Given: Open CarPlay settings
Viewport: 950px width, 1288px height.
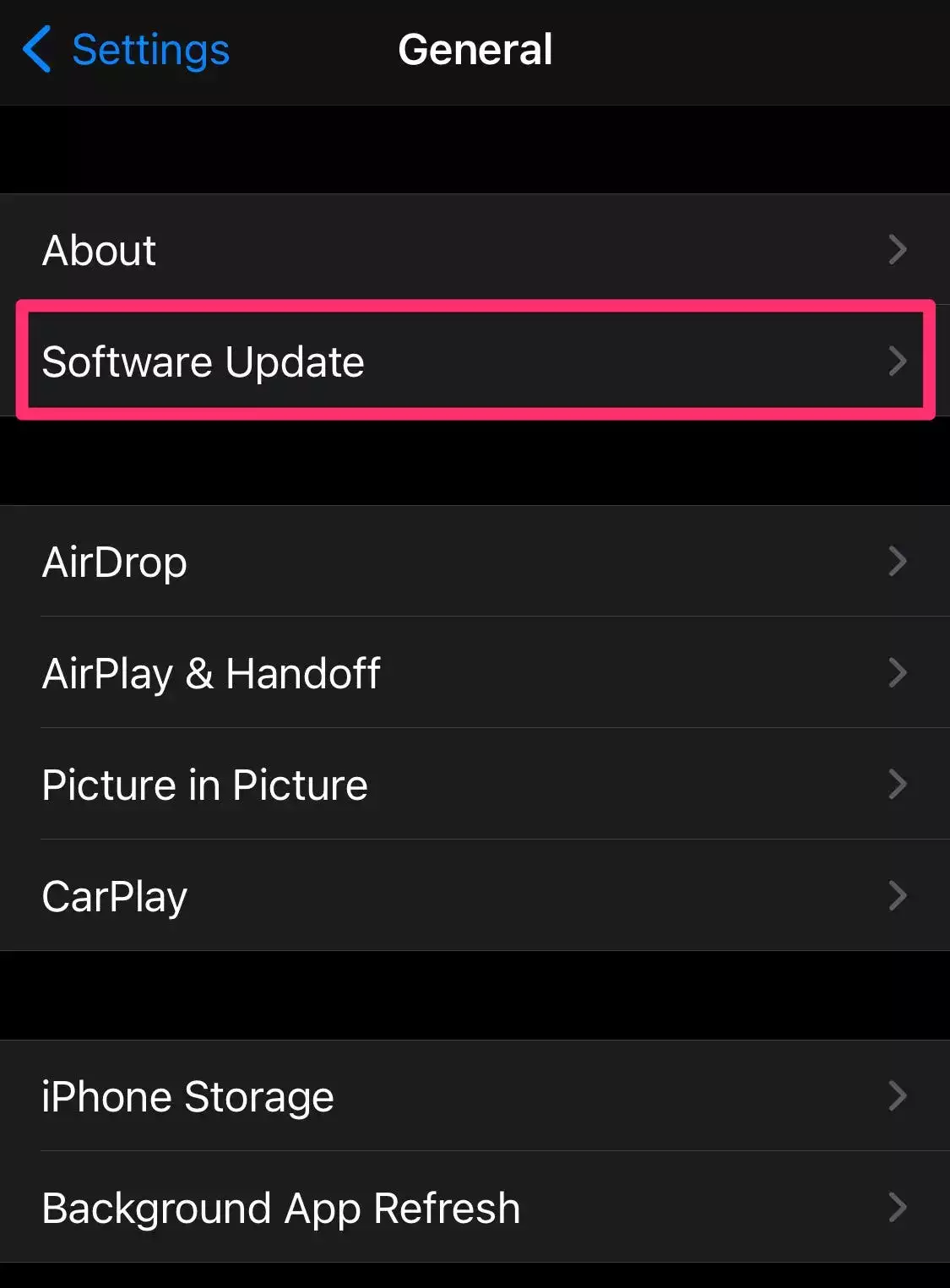Looking at the screenshot, I should coord(473,896).
